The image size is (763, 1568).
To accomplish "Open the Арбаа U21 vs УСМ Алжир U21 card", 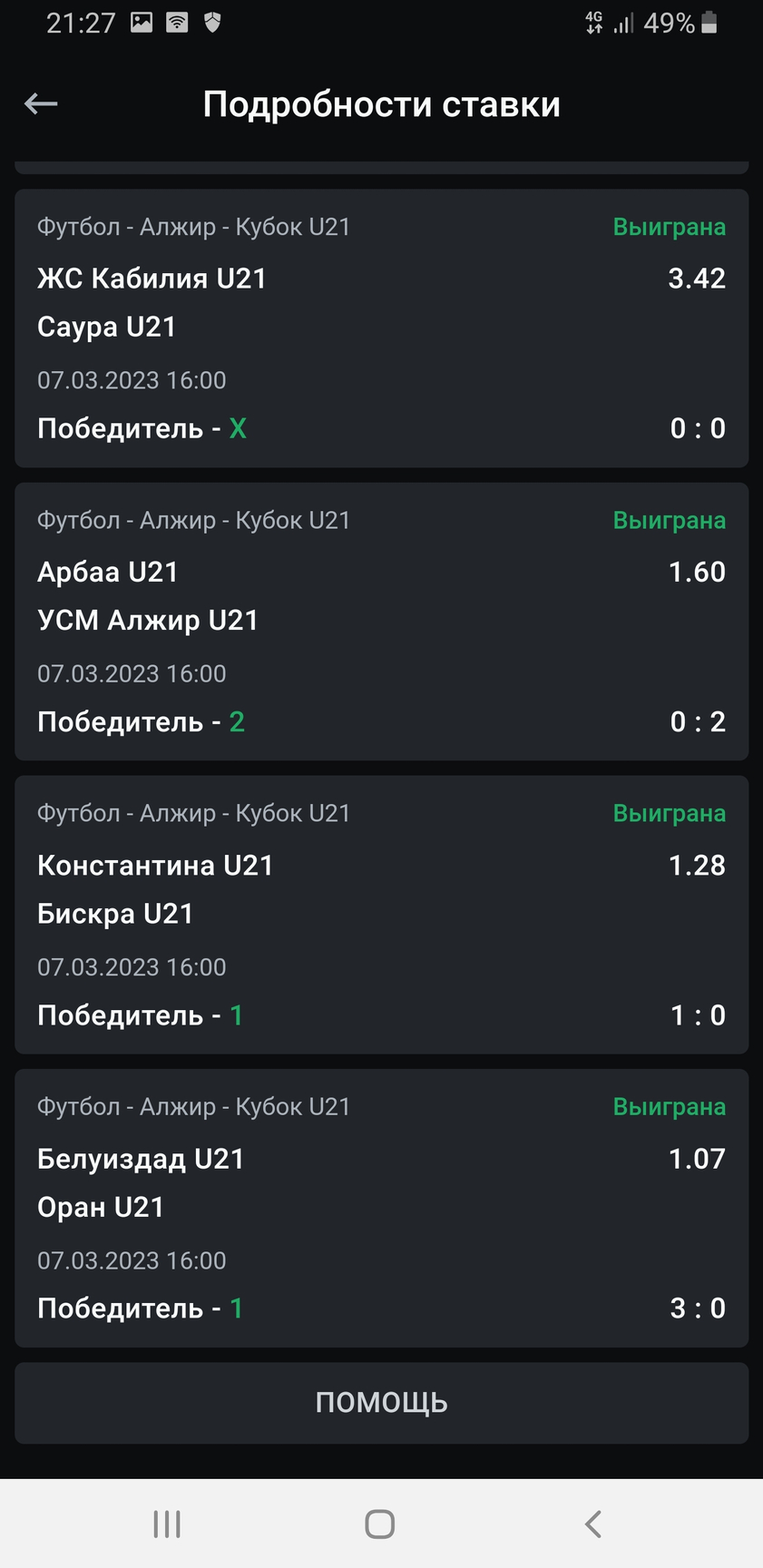I will coord(381,622).
